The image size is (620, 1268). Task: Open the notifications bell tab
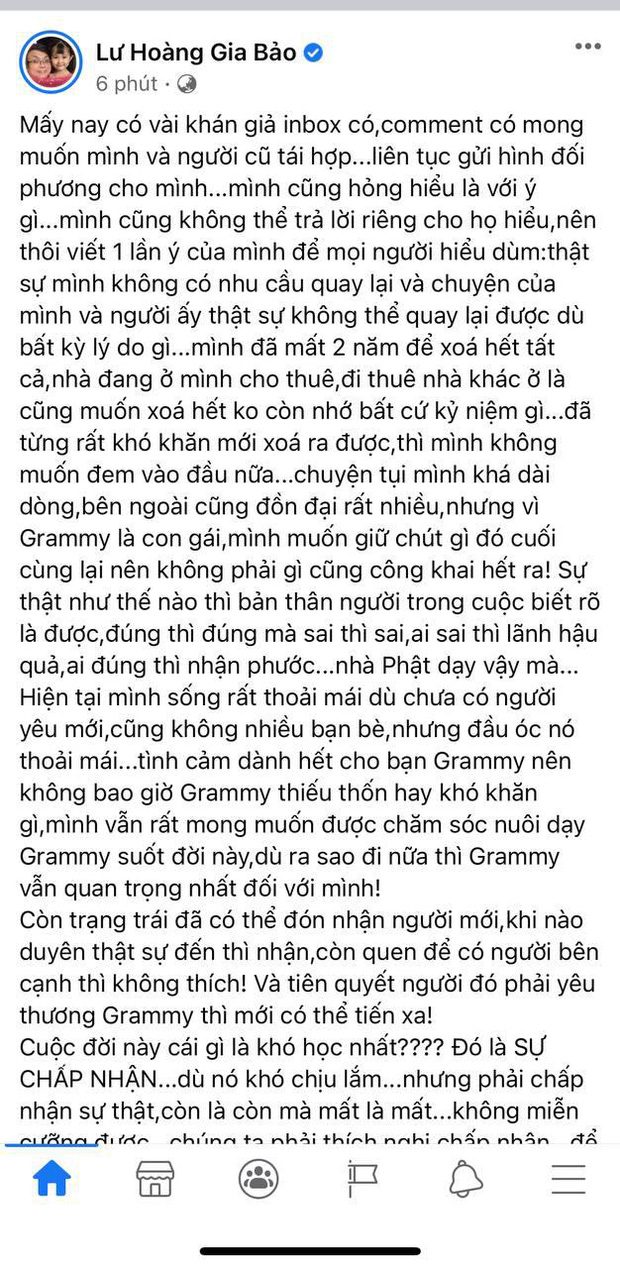(x=466, y=1180)
